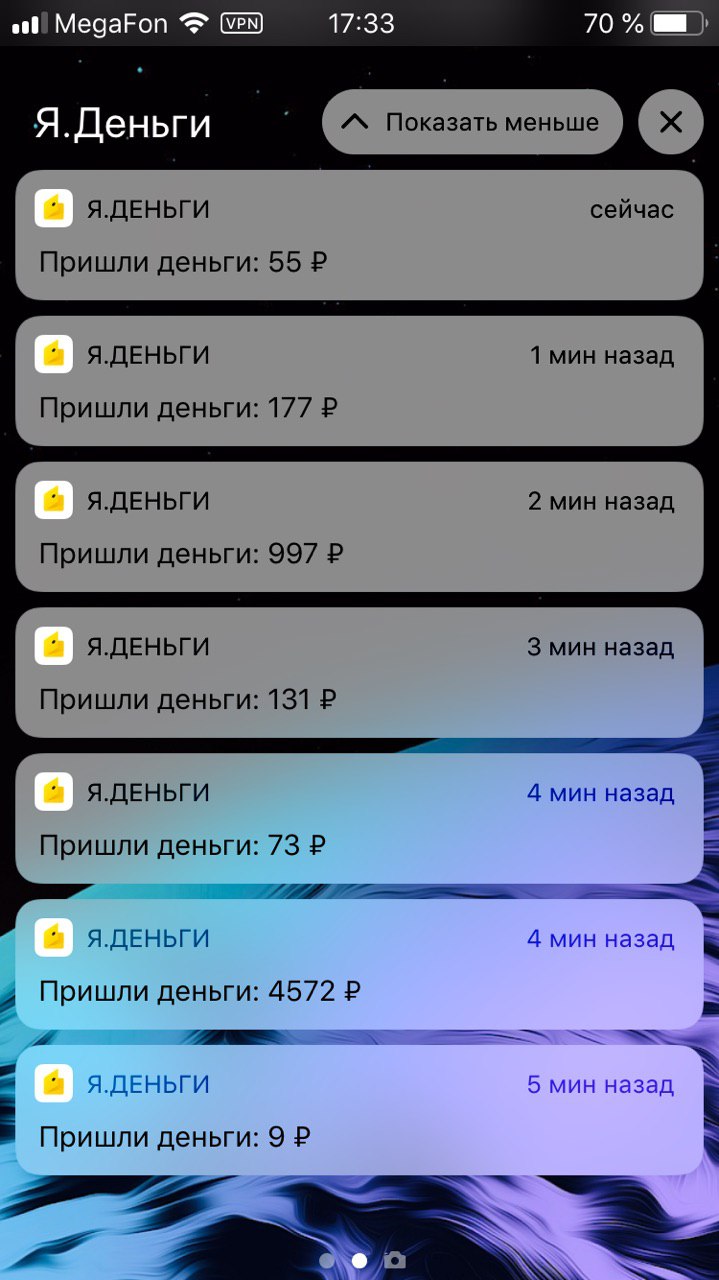Collapse notifications with Показать меньше

(472, 122)
